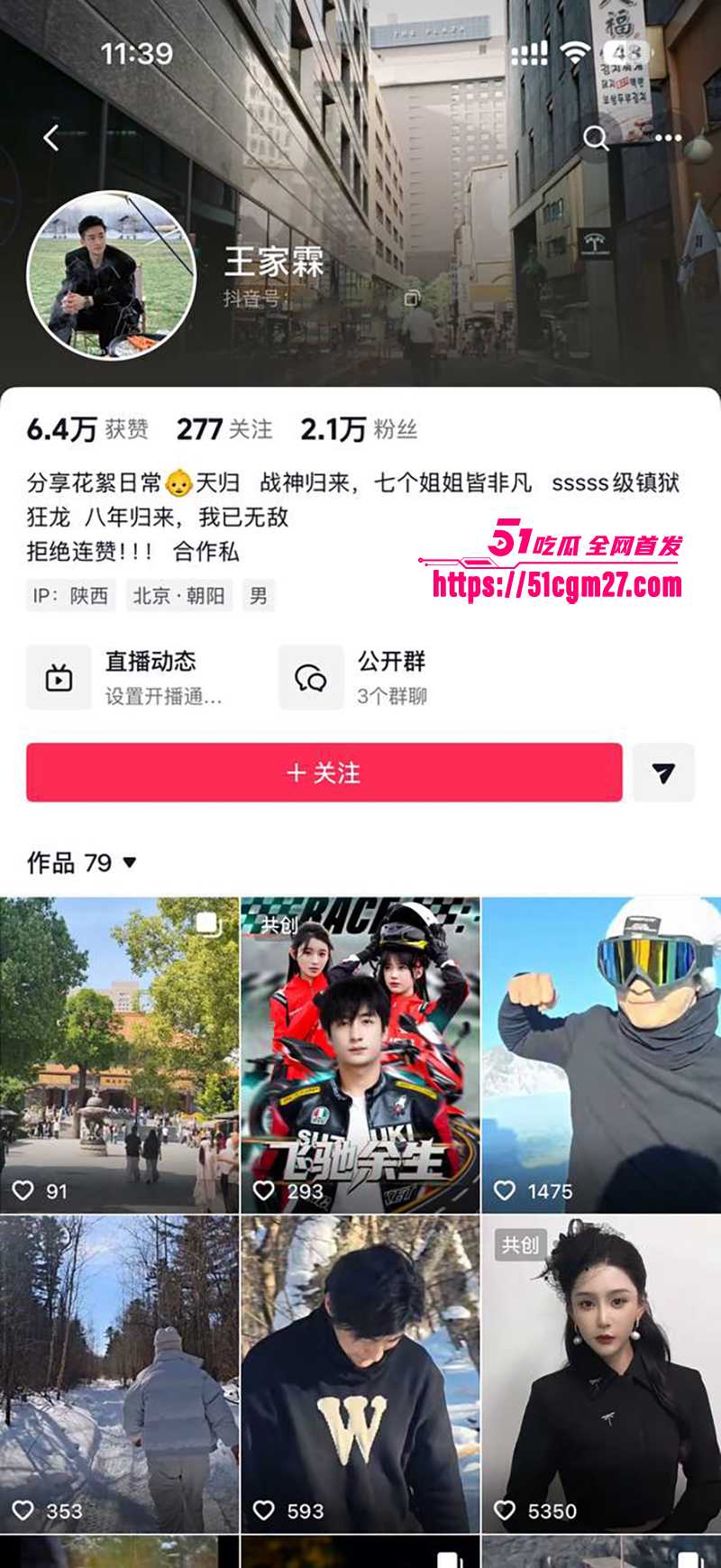Click the back arrow at top left
Screen dimensions: 721x1568
tap(51, 136)
